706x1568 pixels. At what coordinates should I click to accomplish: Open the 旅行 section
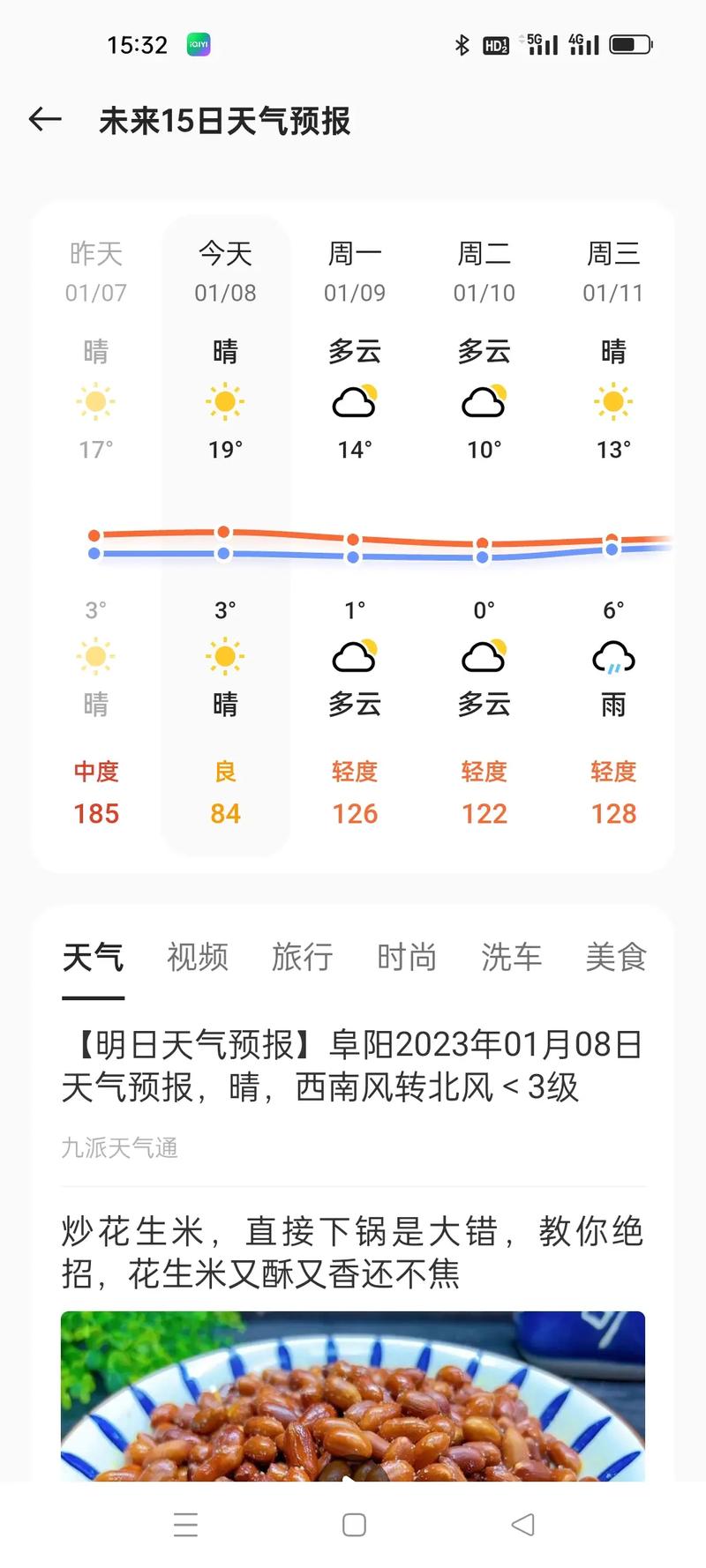pos(302,958)
